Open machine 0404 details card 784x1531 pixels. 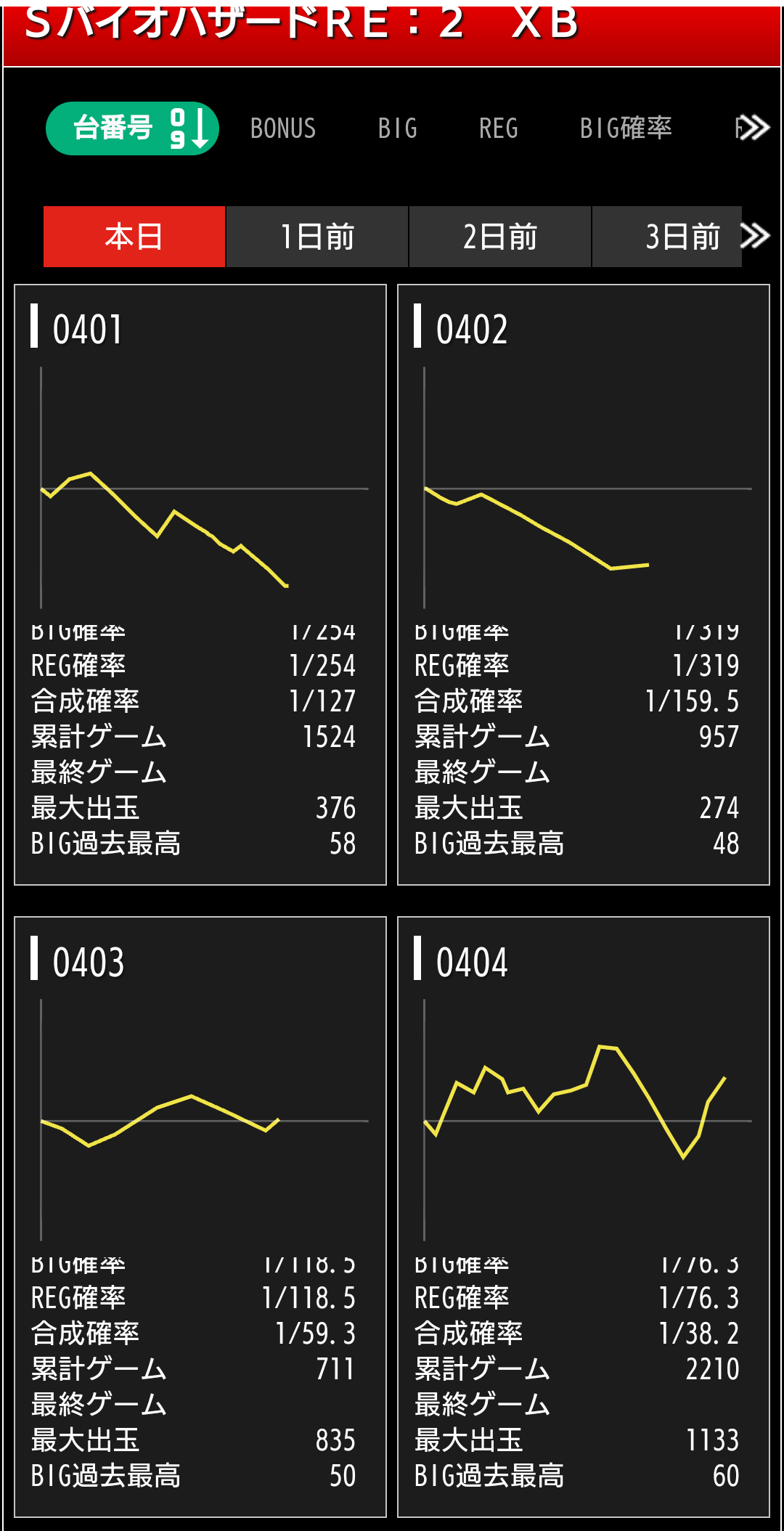584,1217
